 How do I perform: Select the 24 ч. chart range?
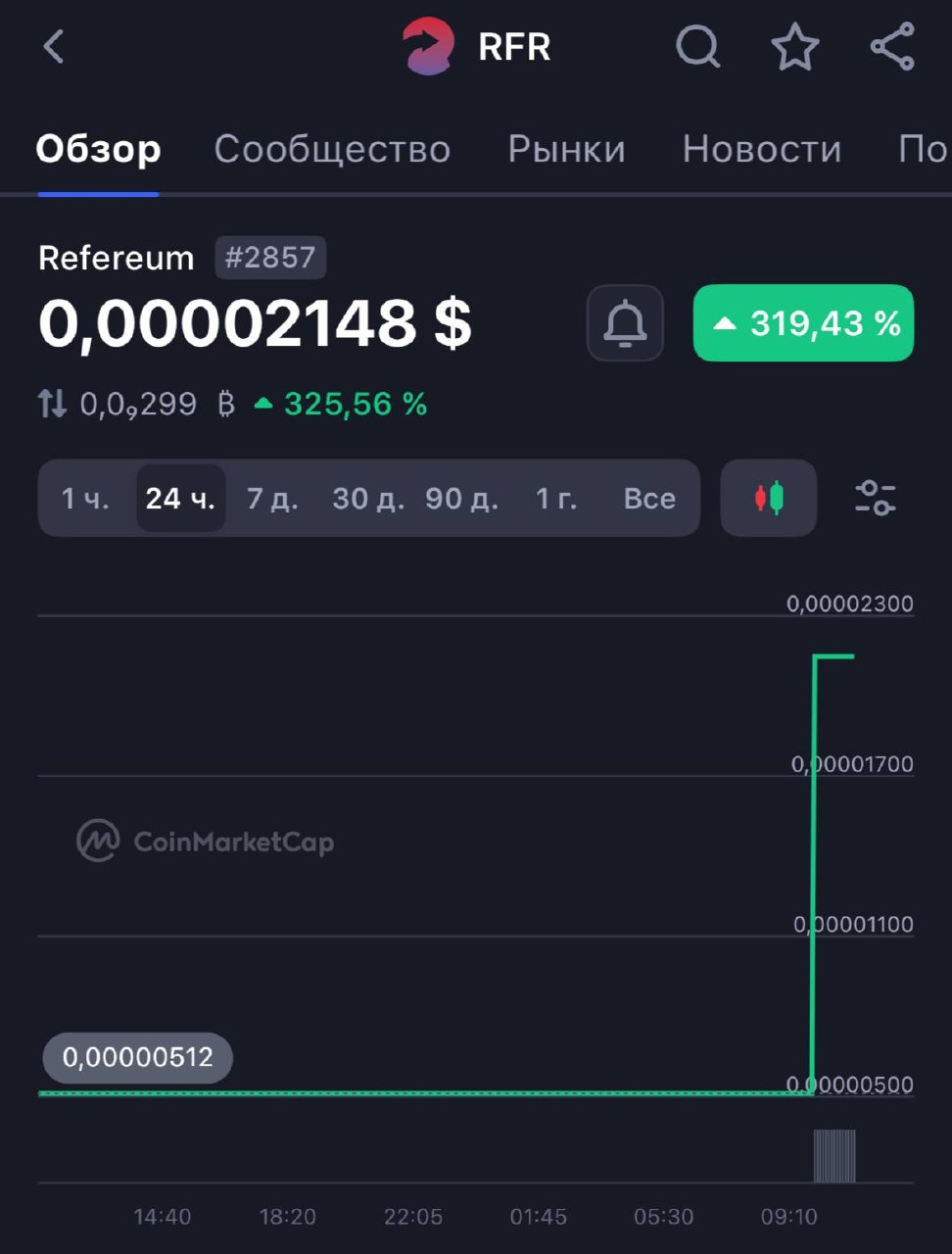click(x=180, y=499)
